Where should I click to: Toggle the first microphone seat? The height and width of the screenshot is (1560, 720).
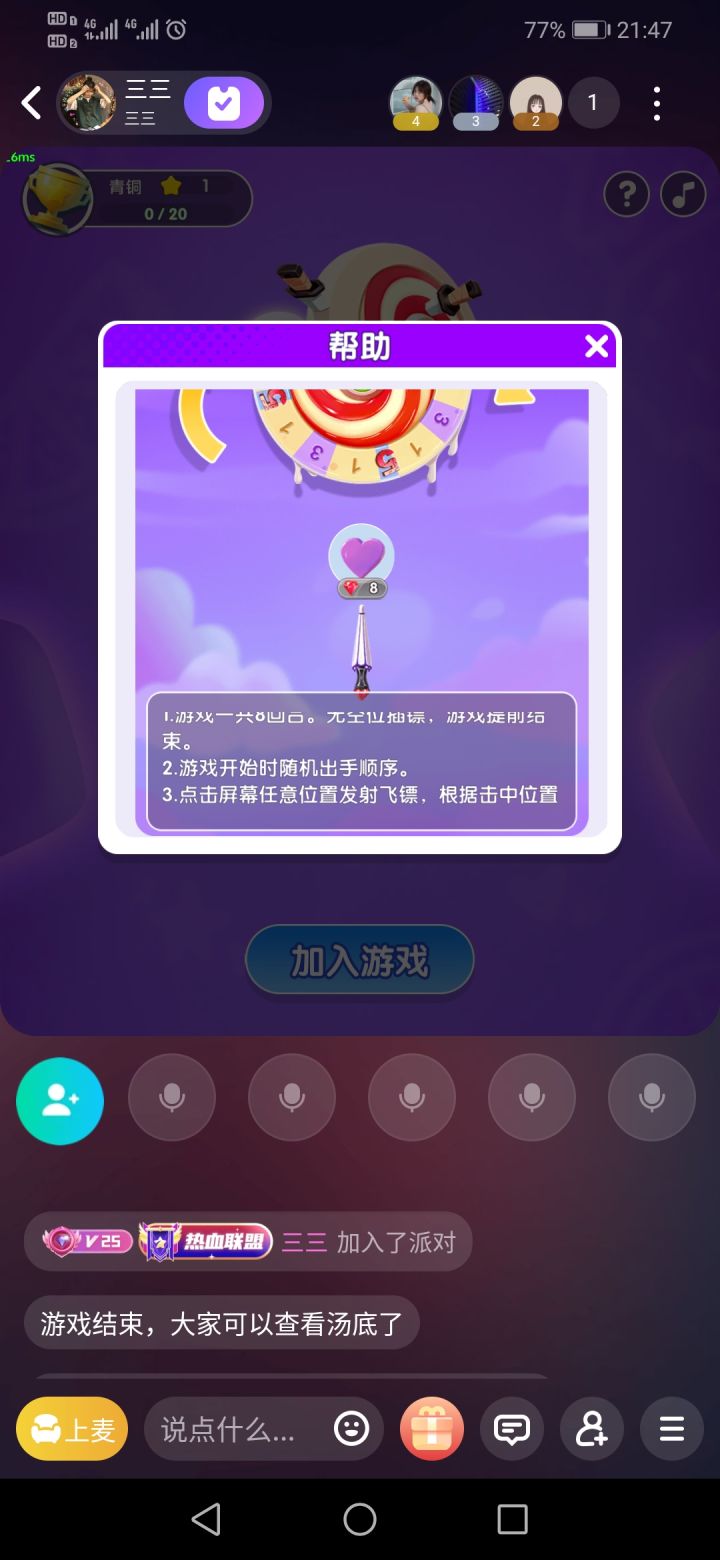[x=172, y=1097]
